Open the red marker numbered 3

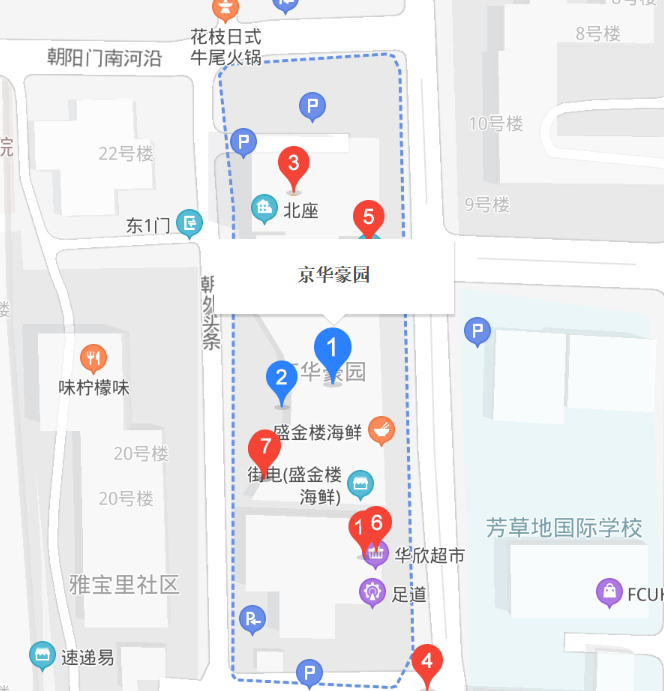(x=293, y=163)
